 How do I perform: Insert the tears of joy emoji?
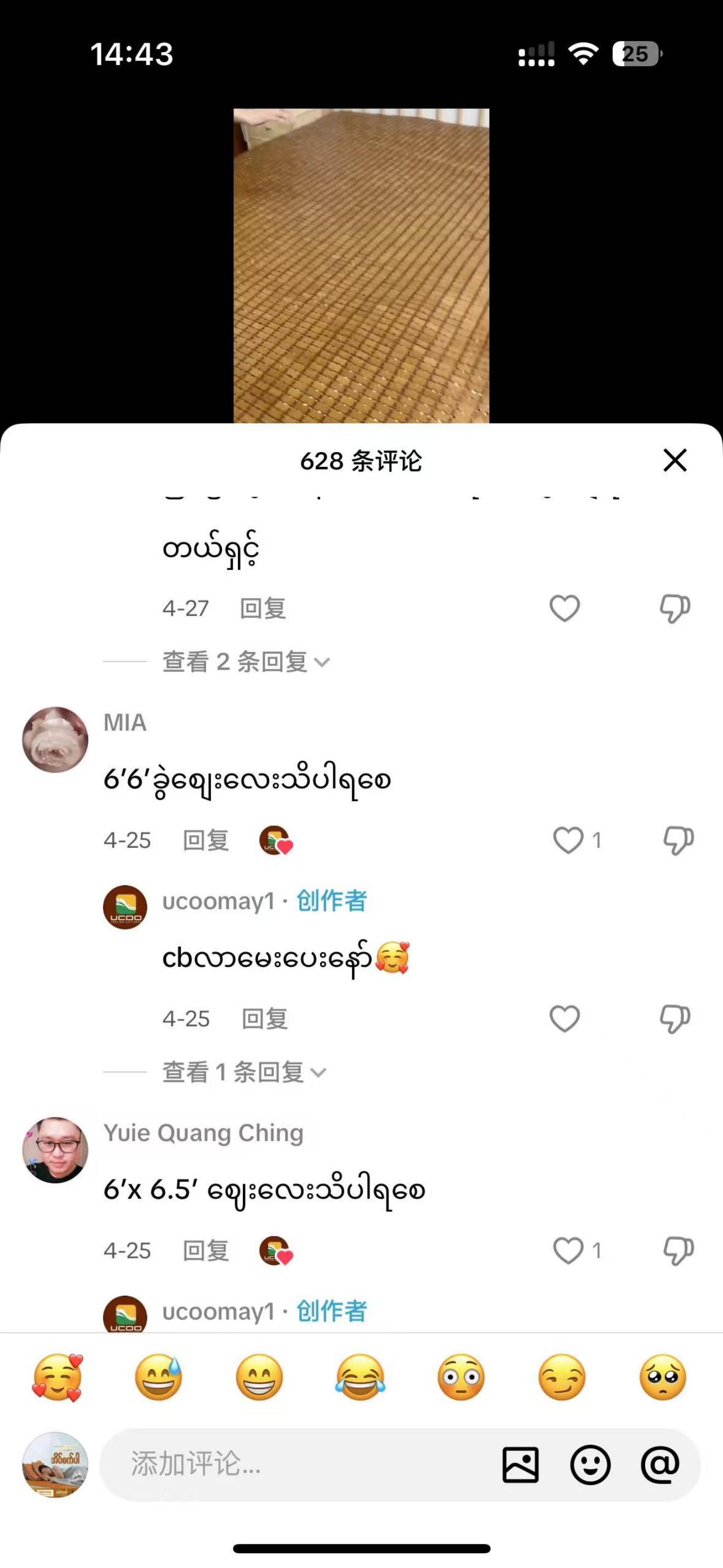click(360, 1377)
